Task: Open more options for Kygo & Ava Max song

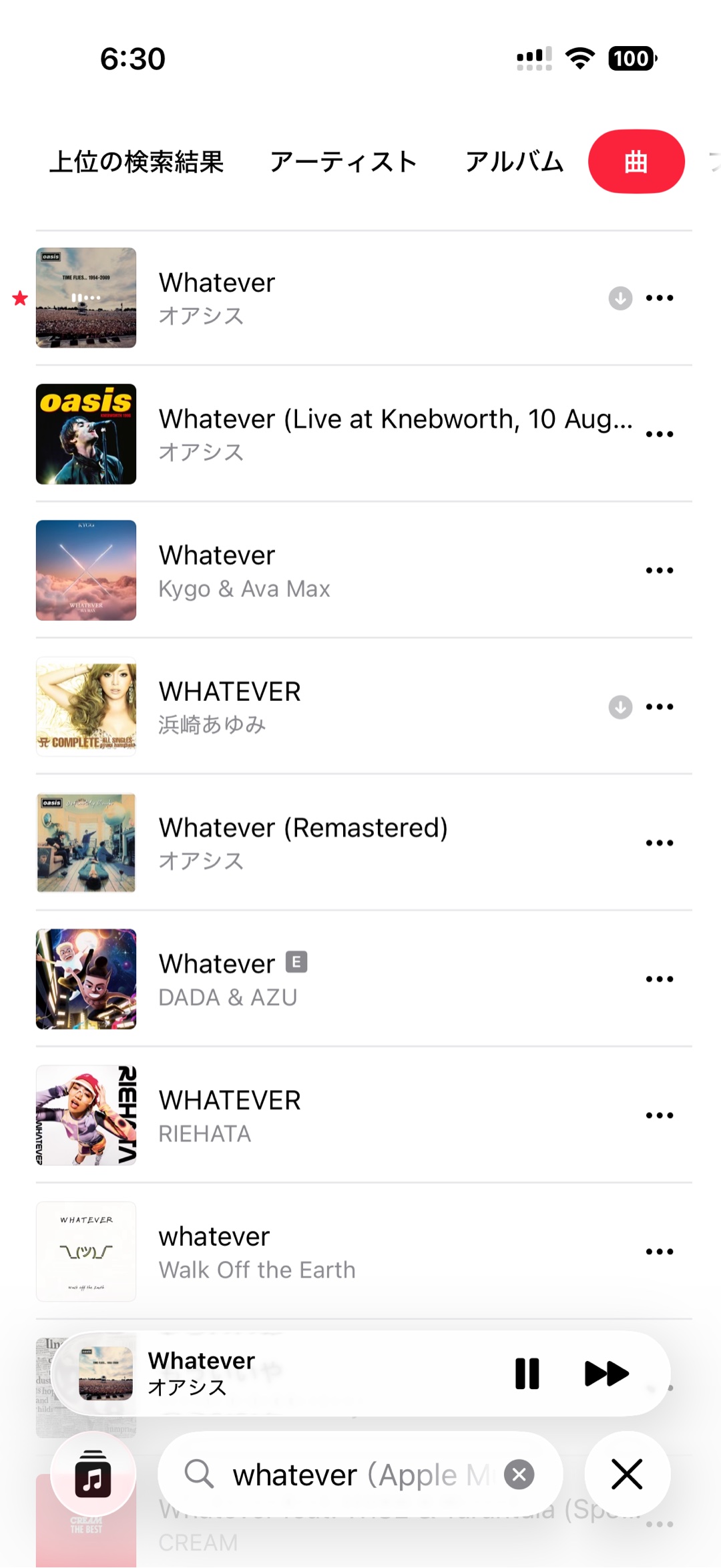Action: point(660,571)
